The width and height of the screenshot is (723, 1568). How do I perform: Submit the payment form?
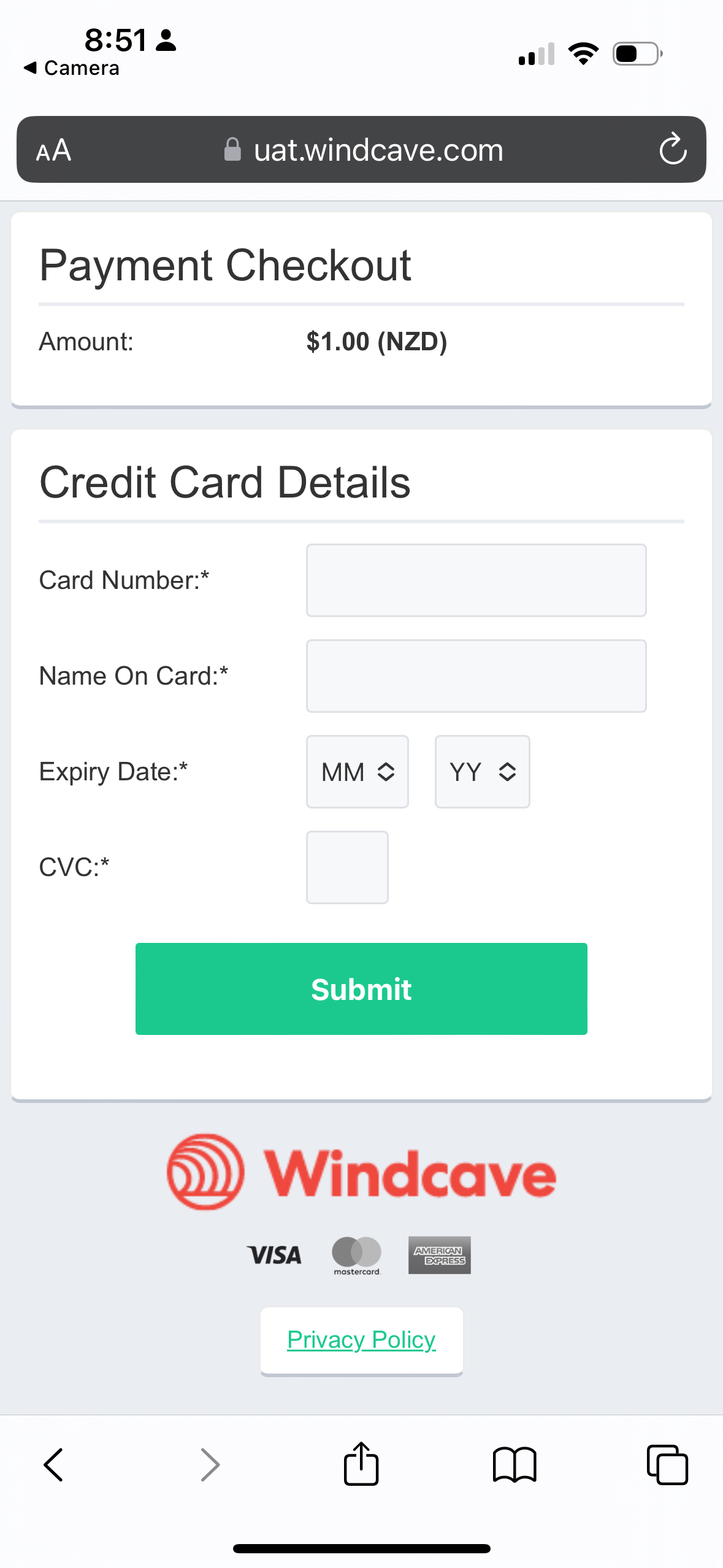tap(361, 989)
